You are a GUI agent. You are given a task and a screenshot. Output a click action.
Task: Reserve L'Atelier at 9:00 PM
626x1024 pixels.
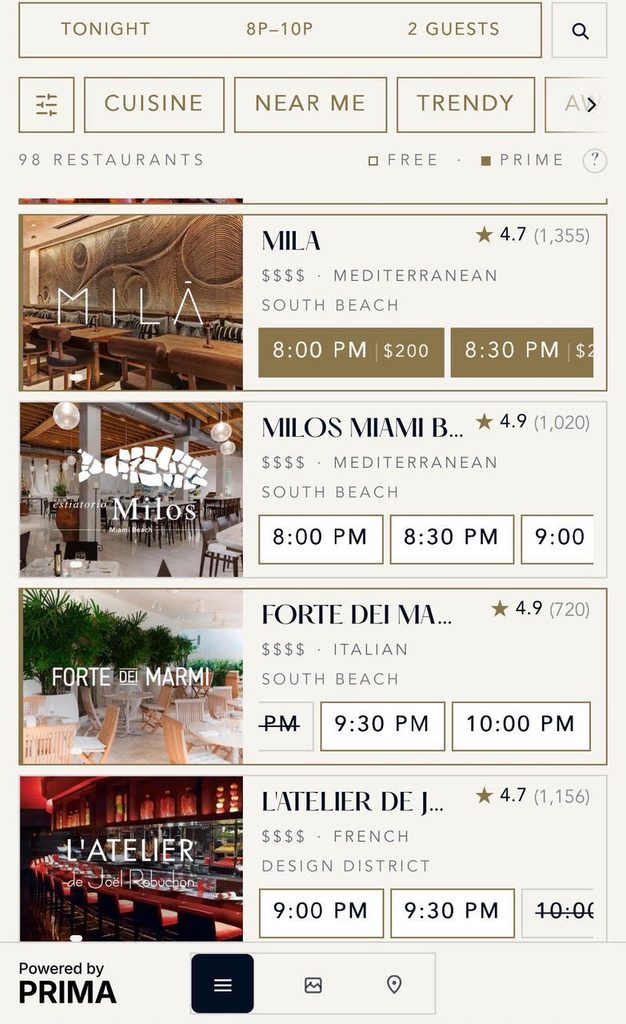tap(321, 912)
